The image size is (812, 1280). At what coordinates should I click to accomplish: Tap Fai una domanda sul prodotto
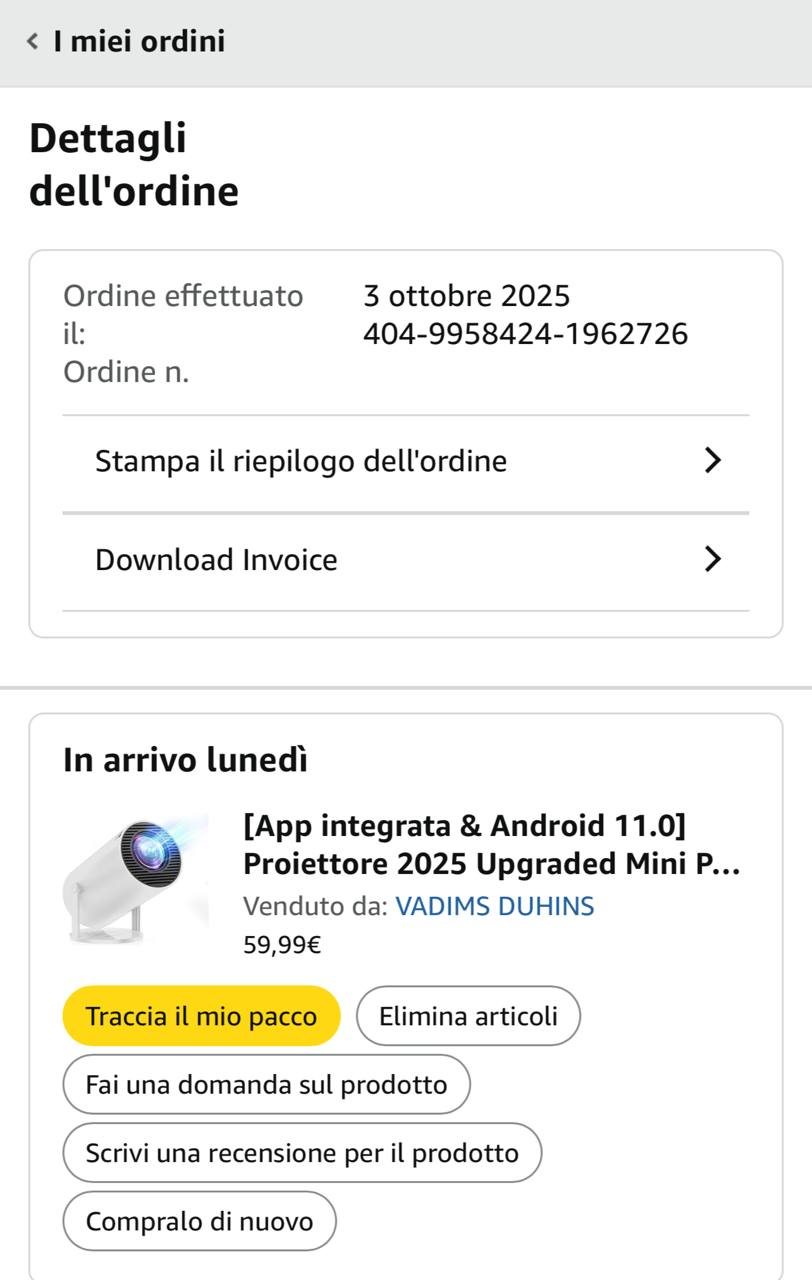[x=266, y=1085]
